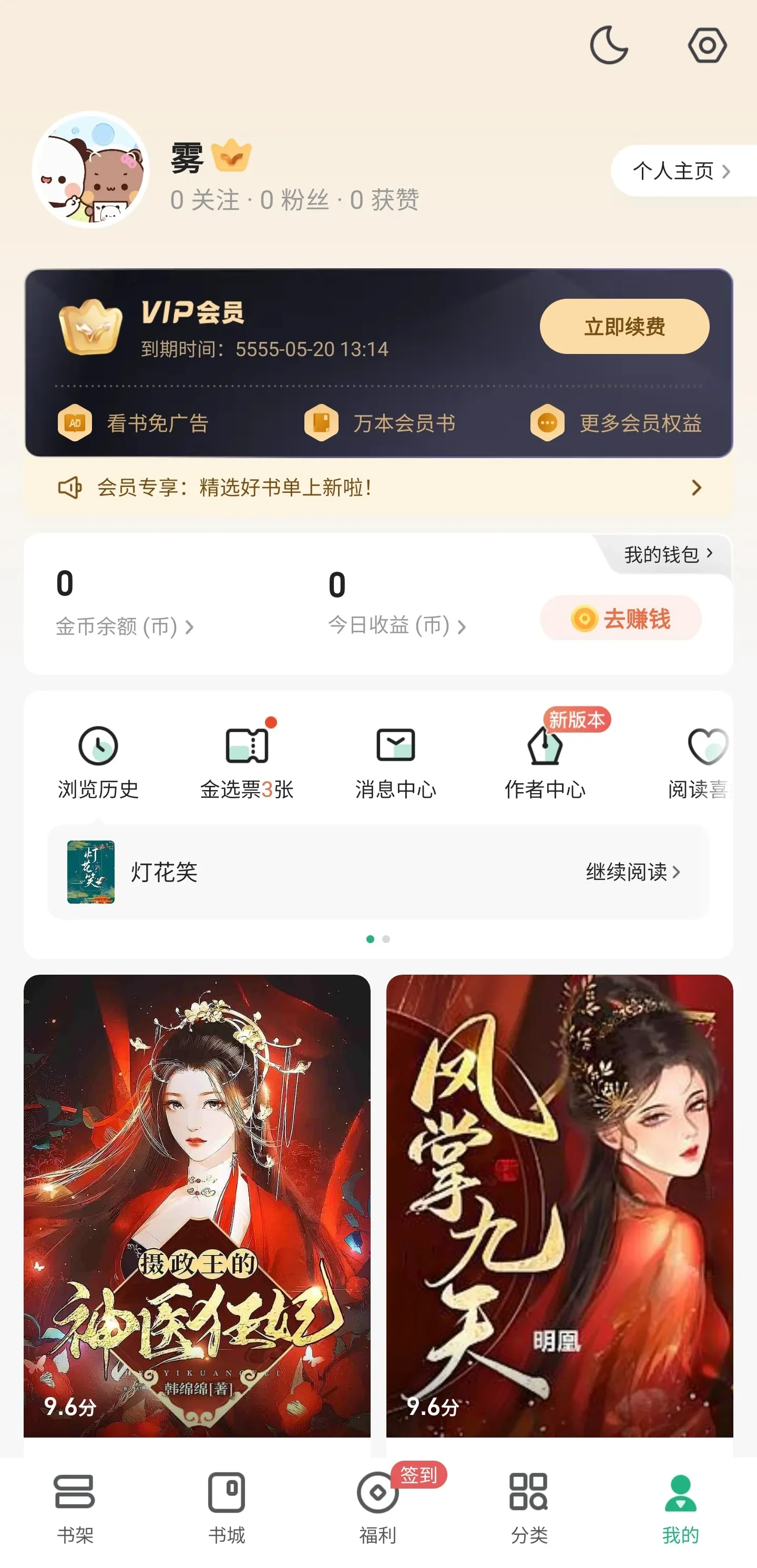Switch to the 书架 bookshelf tab
Image resolution: width=757 pixels, height=1568 pixels.
(x=75, y=1509)
